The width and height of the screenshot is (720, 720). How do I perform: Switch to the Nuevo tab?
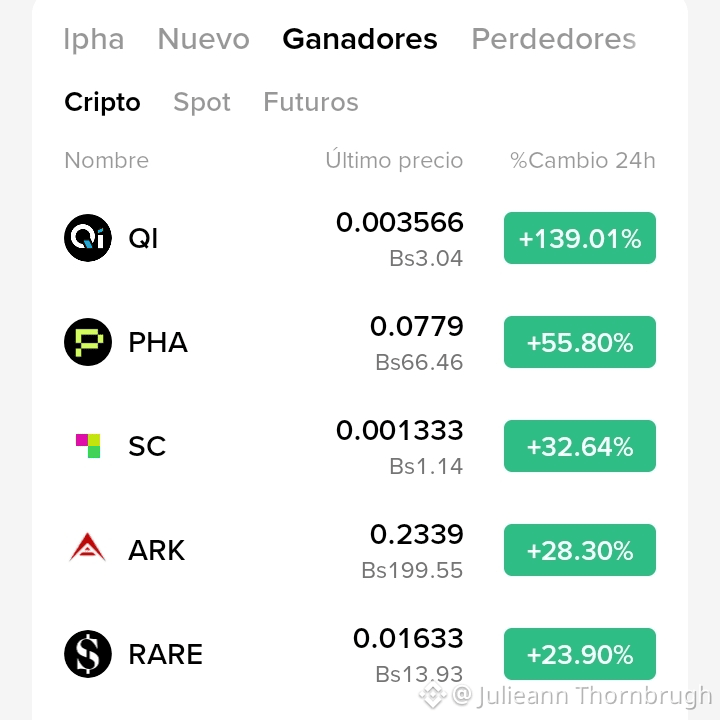coord(203,39)
